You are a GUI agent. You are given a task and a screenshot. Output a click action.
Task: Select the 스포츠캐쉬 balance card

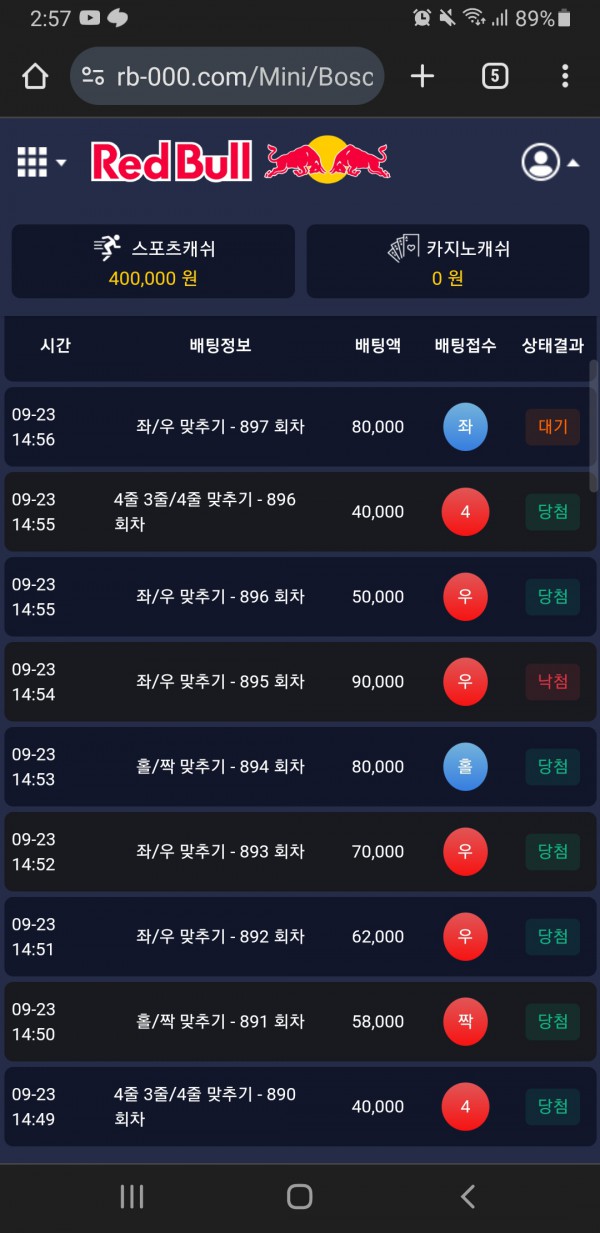click(153, 261)
